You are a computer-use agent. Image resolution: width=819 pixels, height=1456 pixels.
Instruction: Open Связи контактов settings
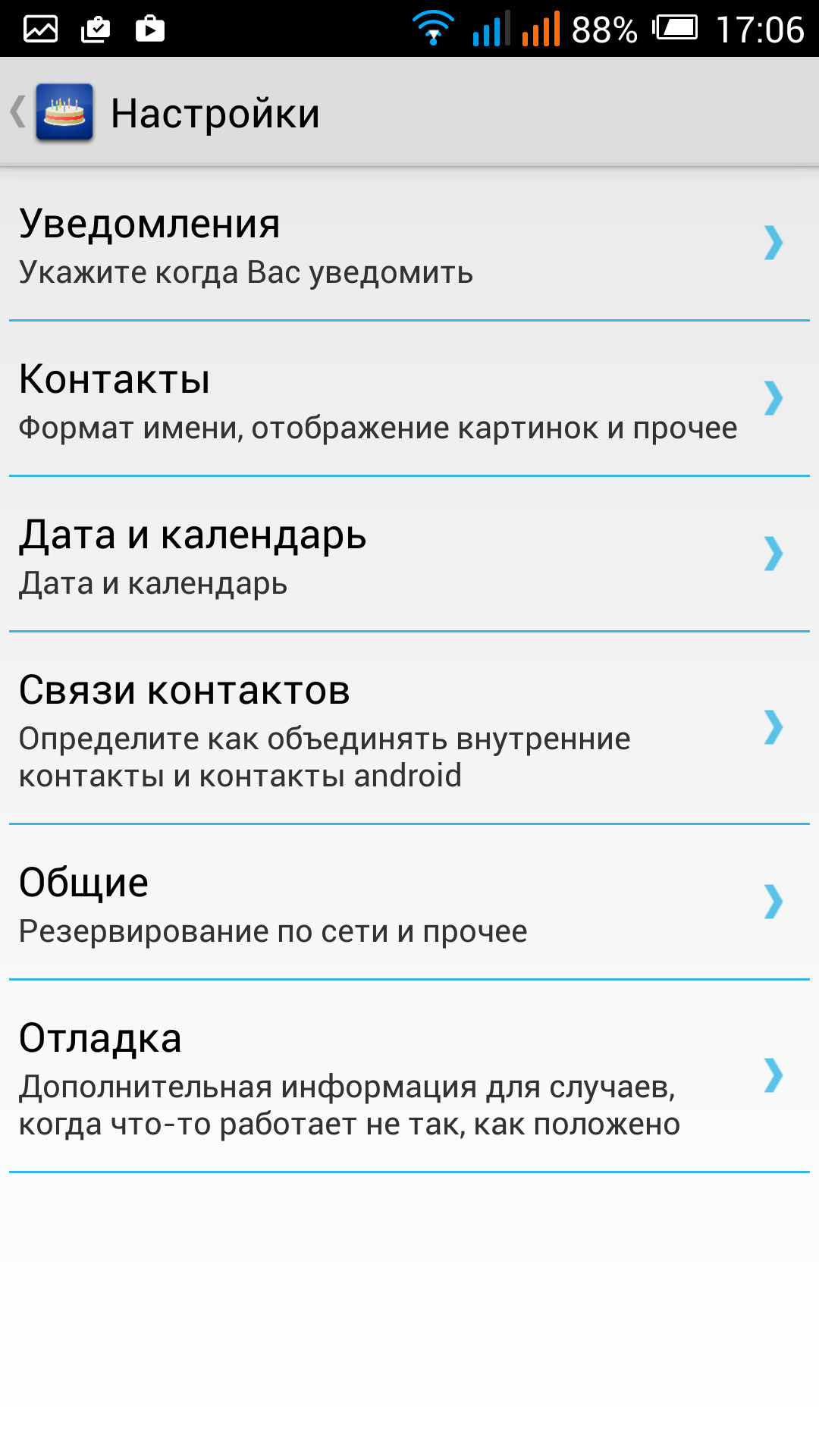(x=409, y=729)
